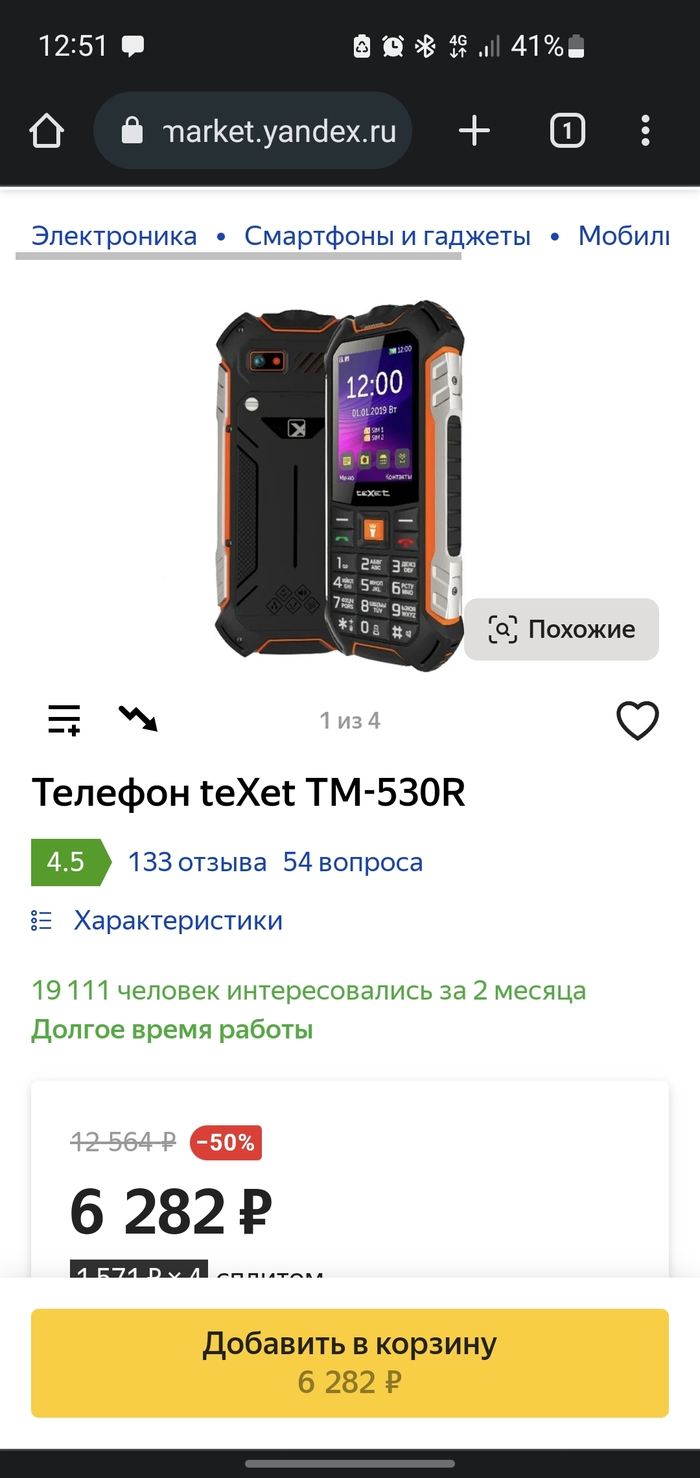Add the phone to comparison list
Screen dimensions: 700x1478
65,720
